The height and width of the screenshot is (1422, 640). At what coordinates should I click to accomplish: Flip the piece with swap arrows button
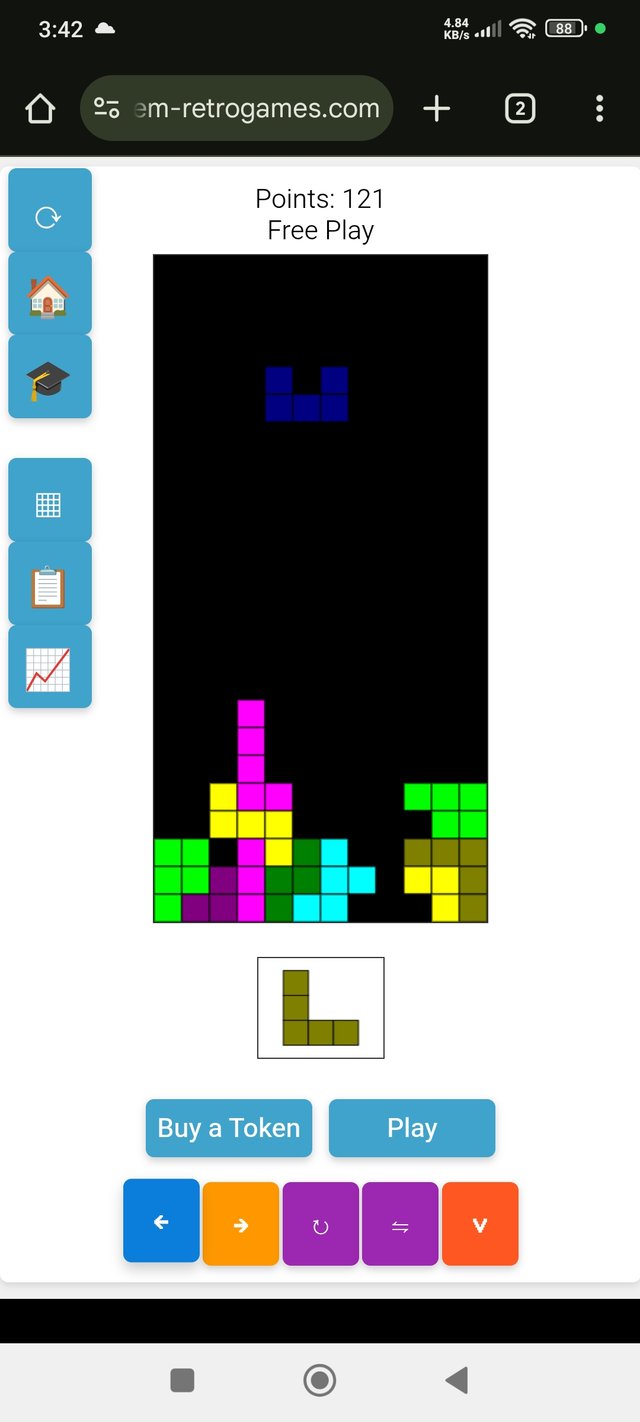coord(400,1224)
